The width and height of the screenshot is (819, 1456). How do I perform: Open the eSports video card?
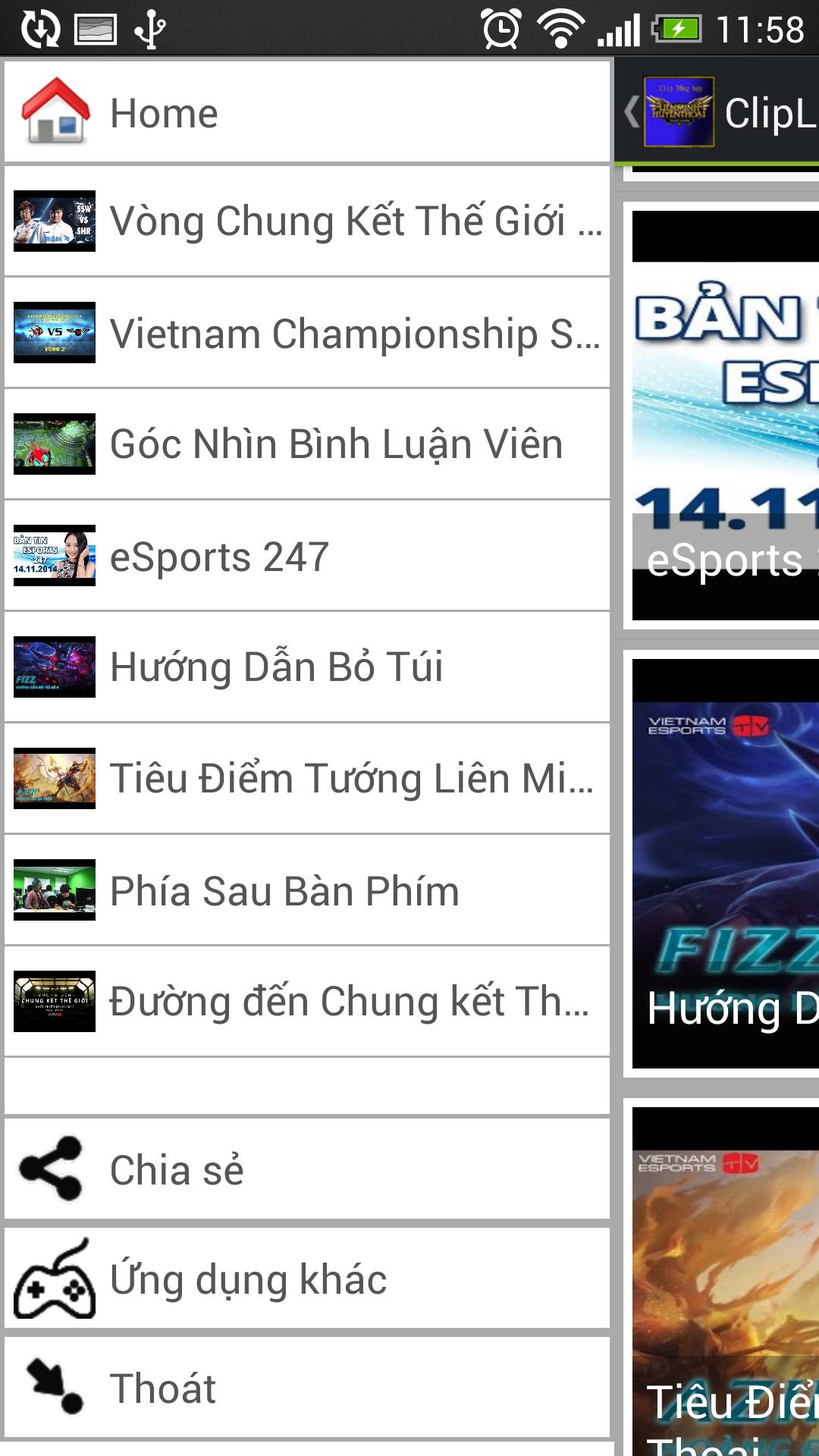[x=724, y=416]
